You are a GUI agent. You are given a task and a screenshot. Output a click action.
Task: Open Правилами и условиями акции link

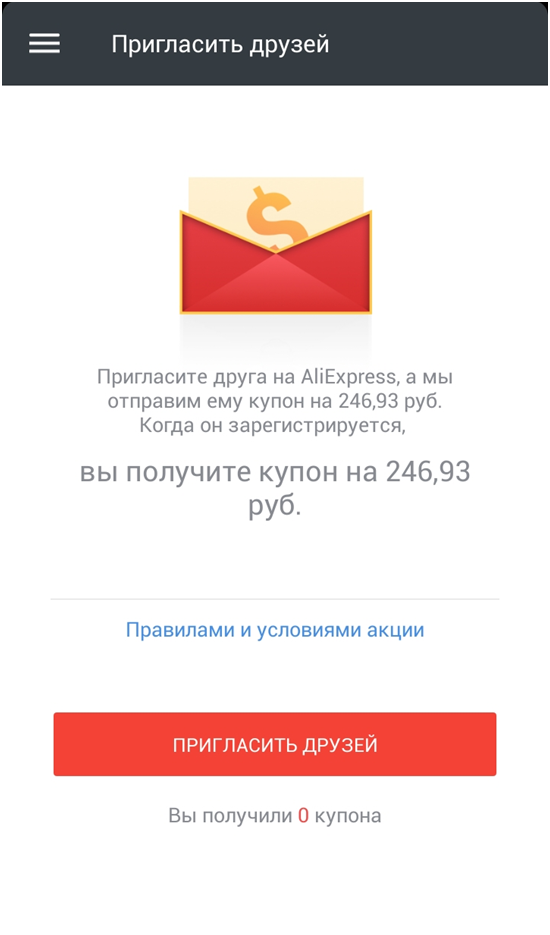tap(275, 630)
